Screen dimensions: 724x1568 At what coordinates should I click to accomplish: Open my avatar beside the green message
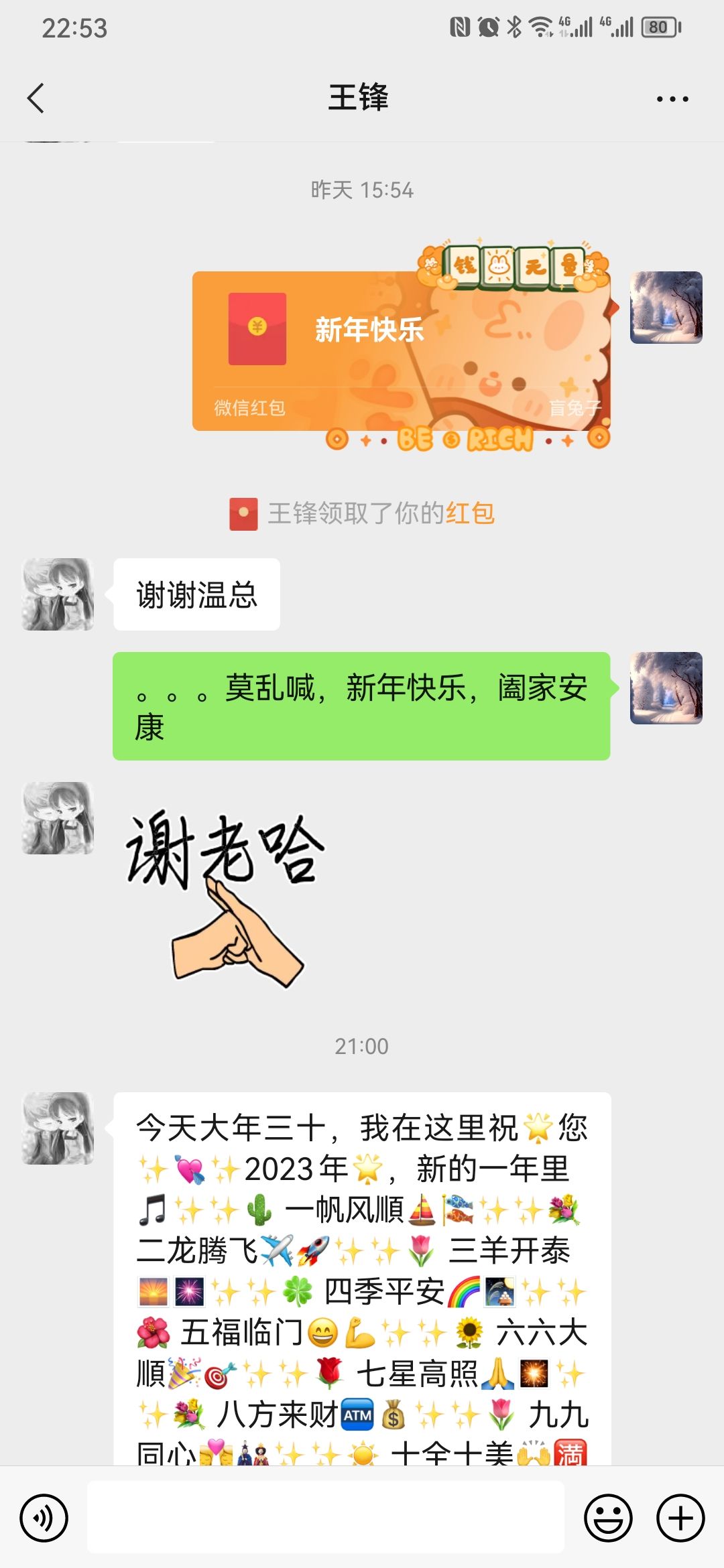pos(666,688)
